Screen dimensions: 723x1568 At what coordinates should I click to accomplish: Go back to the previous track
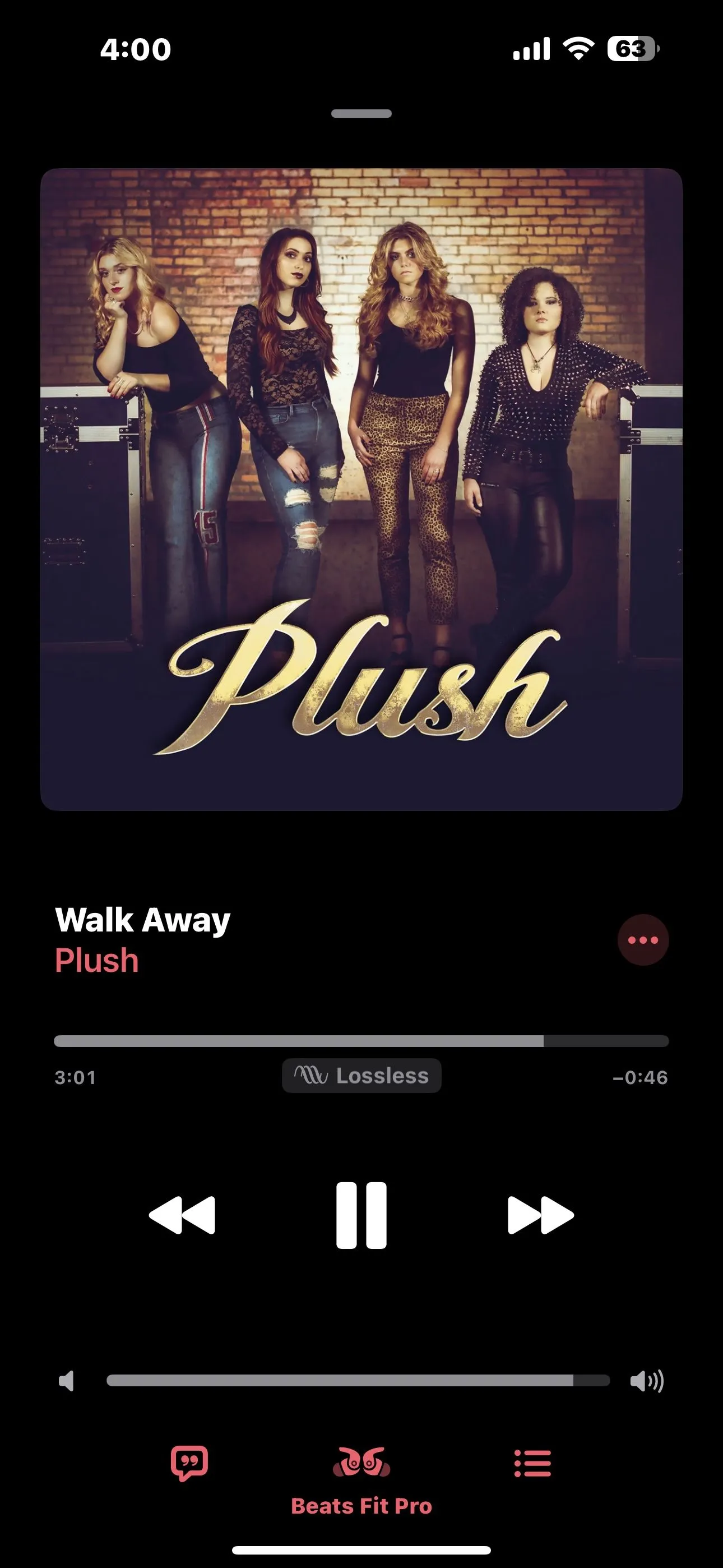click(182, 1215)
